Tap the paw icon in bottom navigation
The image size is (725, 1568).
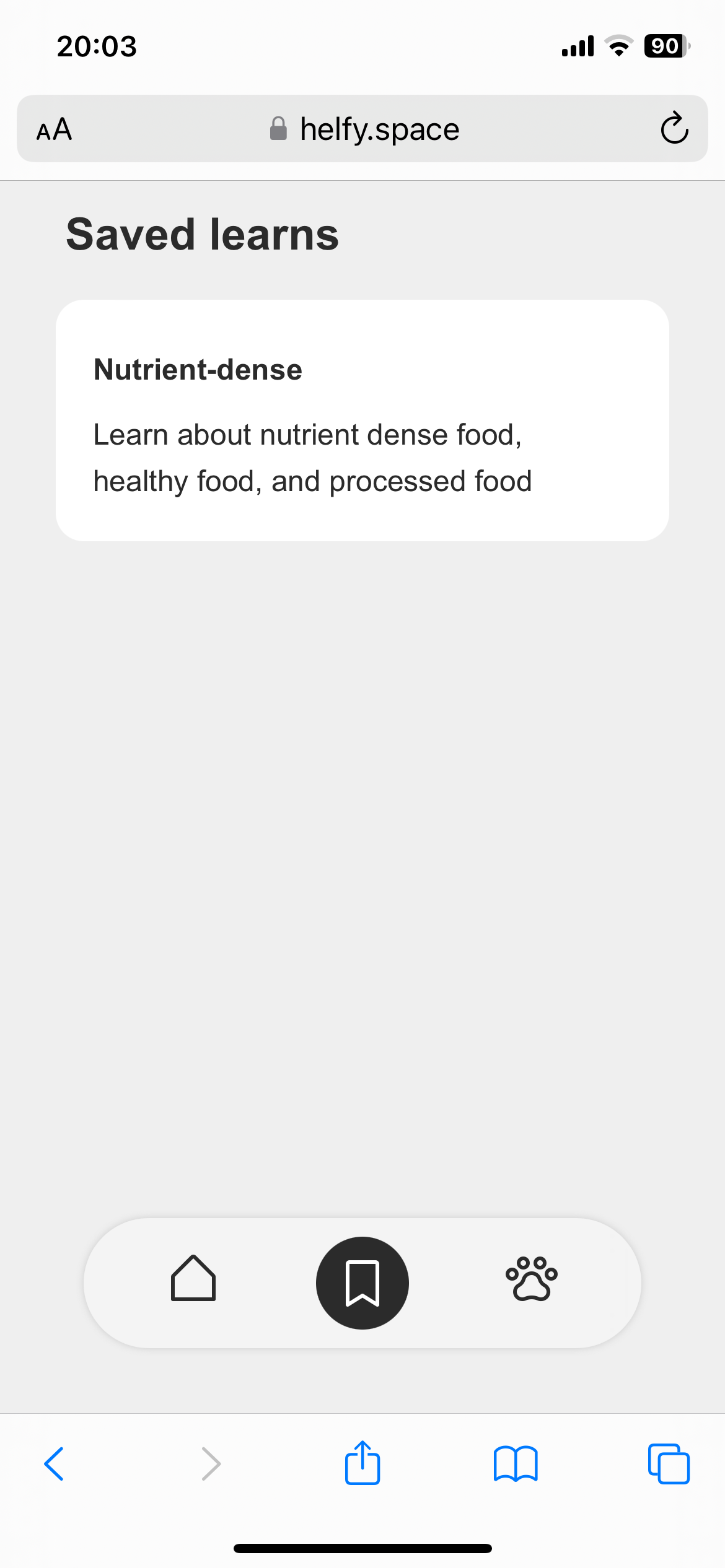tap(532, 1278)
